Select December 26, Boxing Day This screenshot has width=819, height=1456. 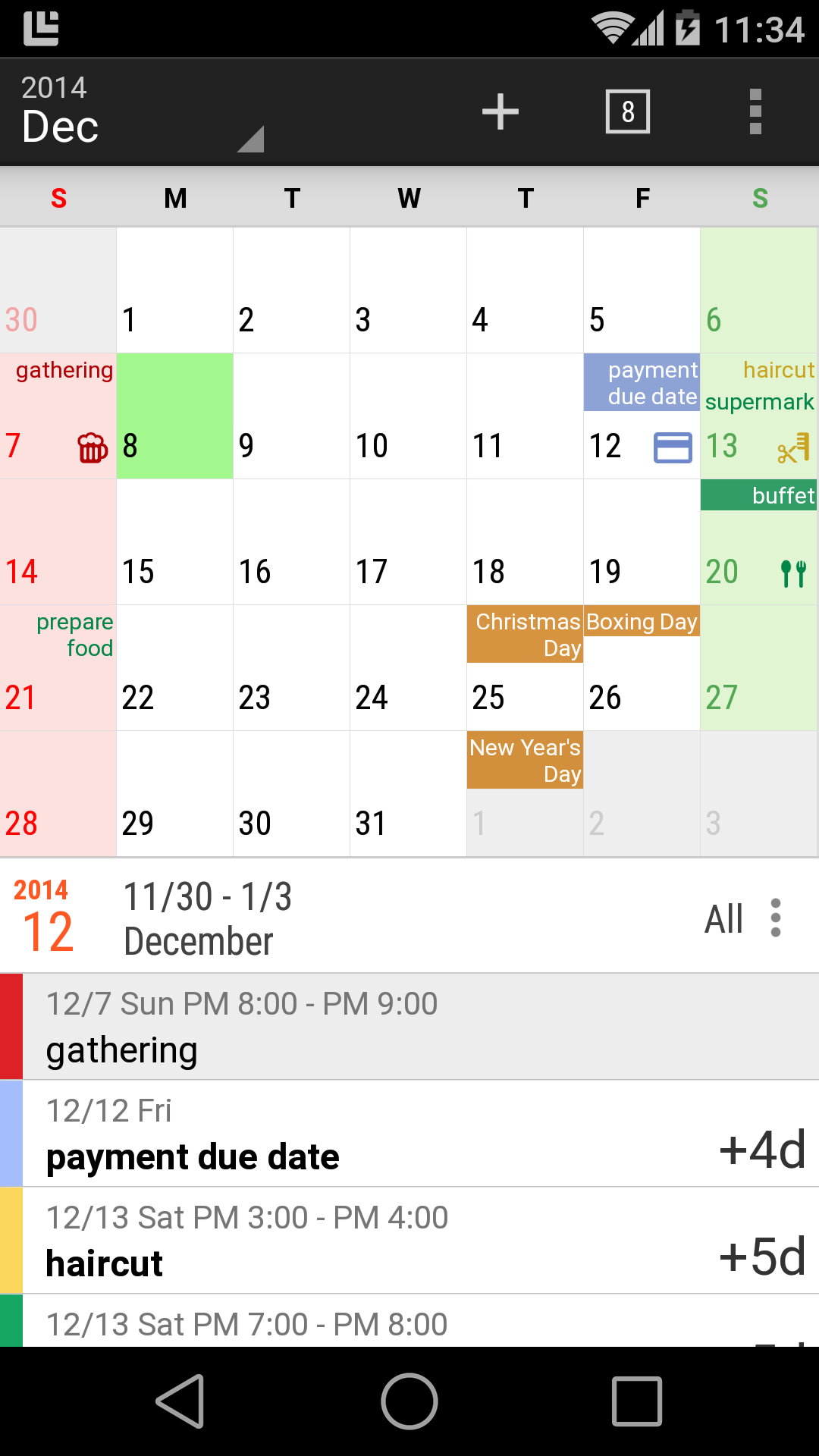coord(642,668)
